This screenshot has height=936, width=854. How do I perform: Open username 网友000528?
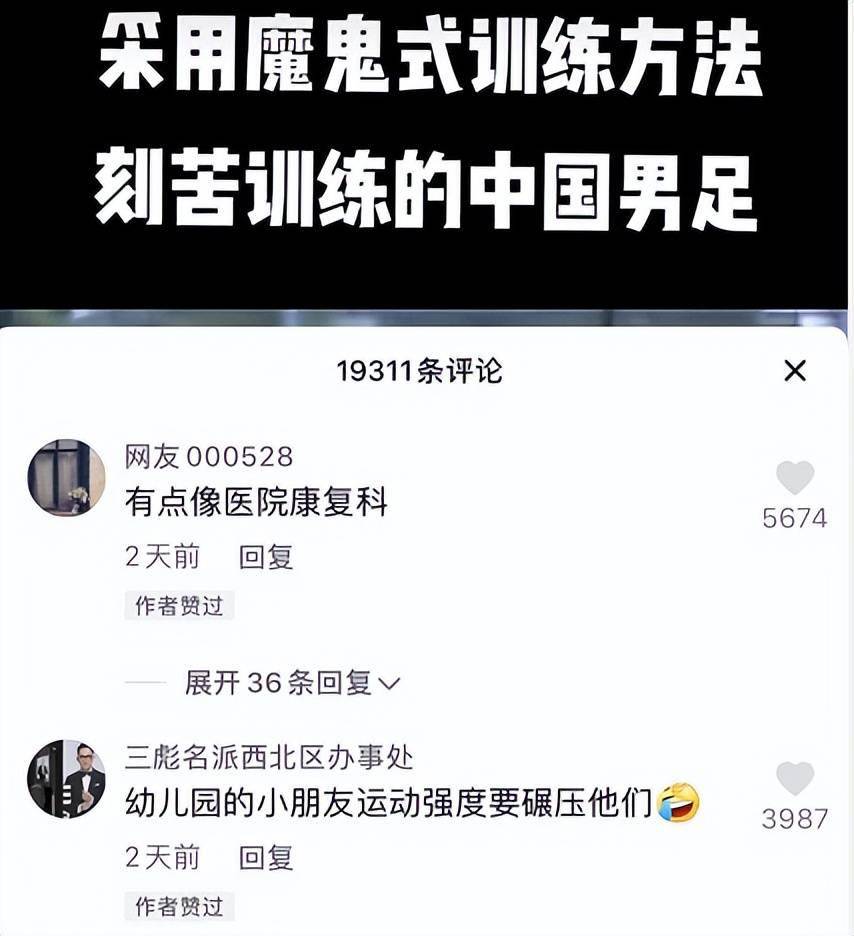(208, 457)
